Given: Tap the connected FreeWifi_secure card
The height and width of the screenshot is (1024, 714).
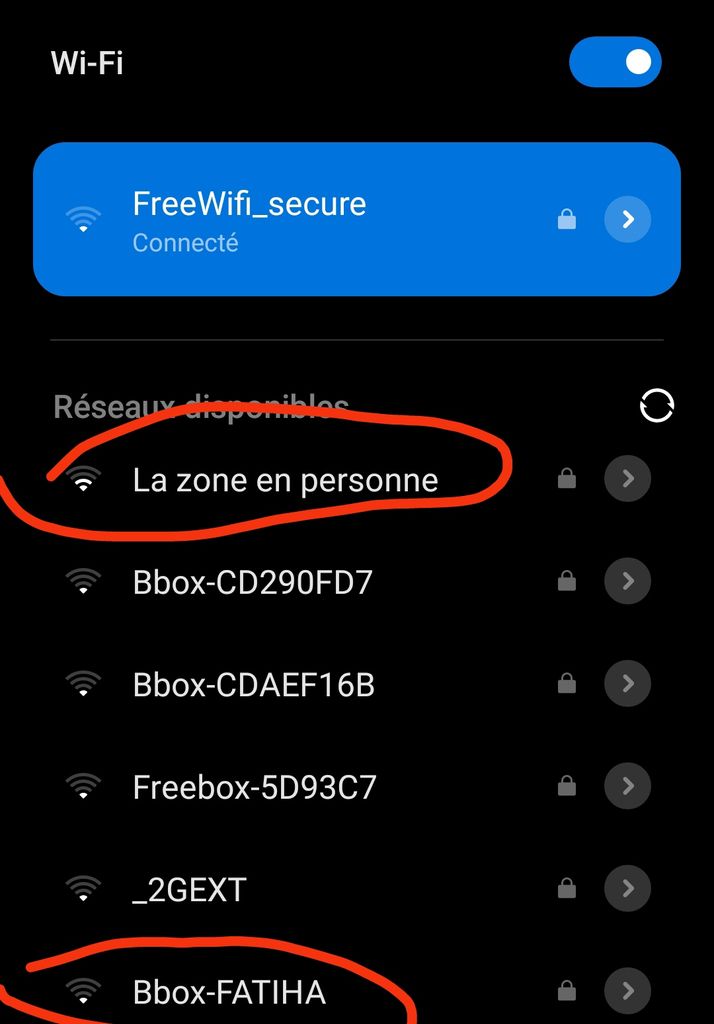Looking at the screenshot, I should pos(300,220).
